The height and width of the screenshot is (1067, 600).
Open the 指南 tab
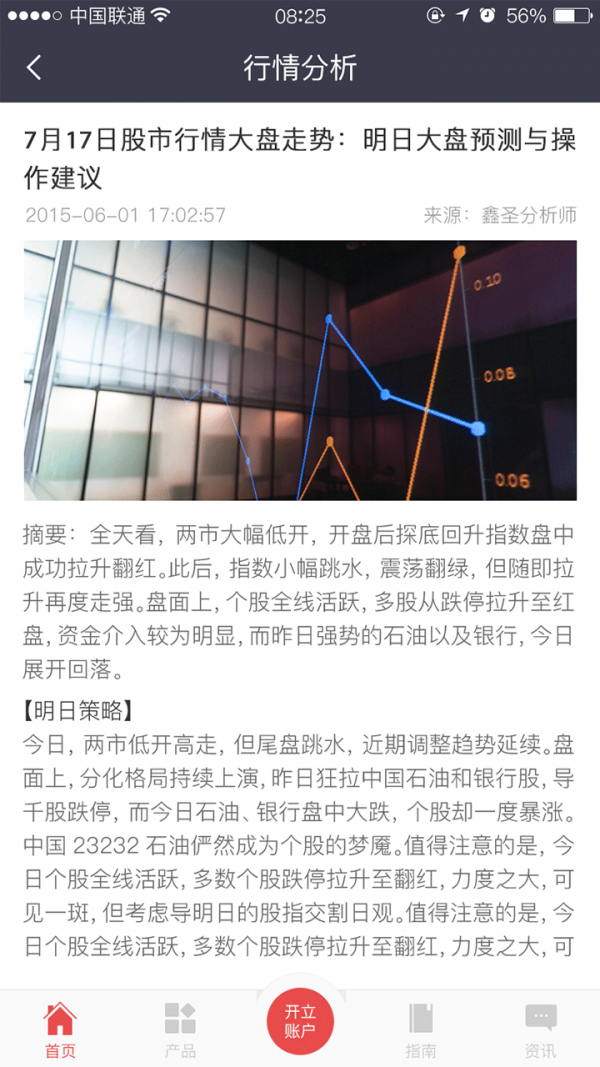tap(421, 1030)
